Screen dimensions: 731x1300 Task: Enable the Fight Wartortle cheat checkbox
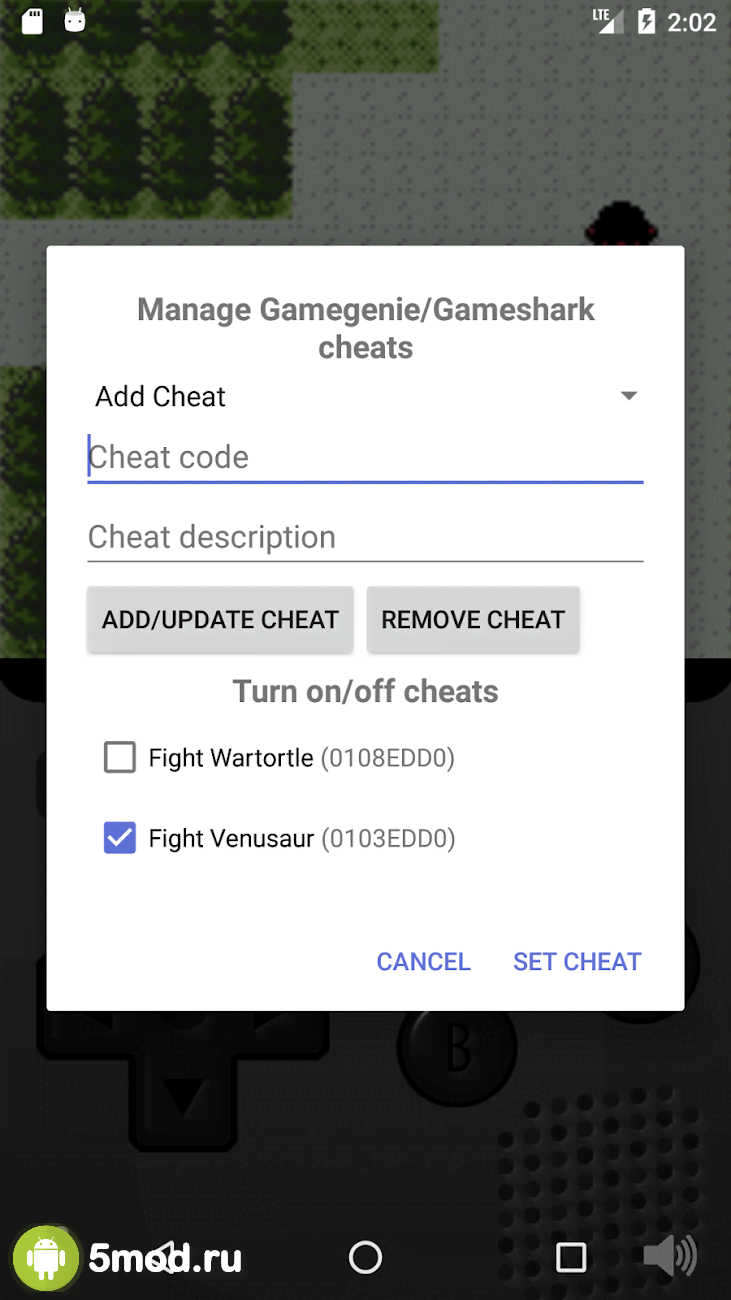(120, 758)
